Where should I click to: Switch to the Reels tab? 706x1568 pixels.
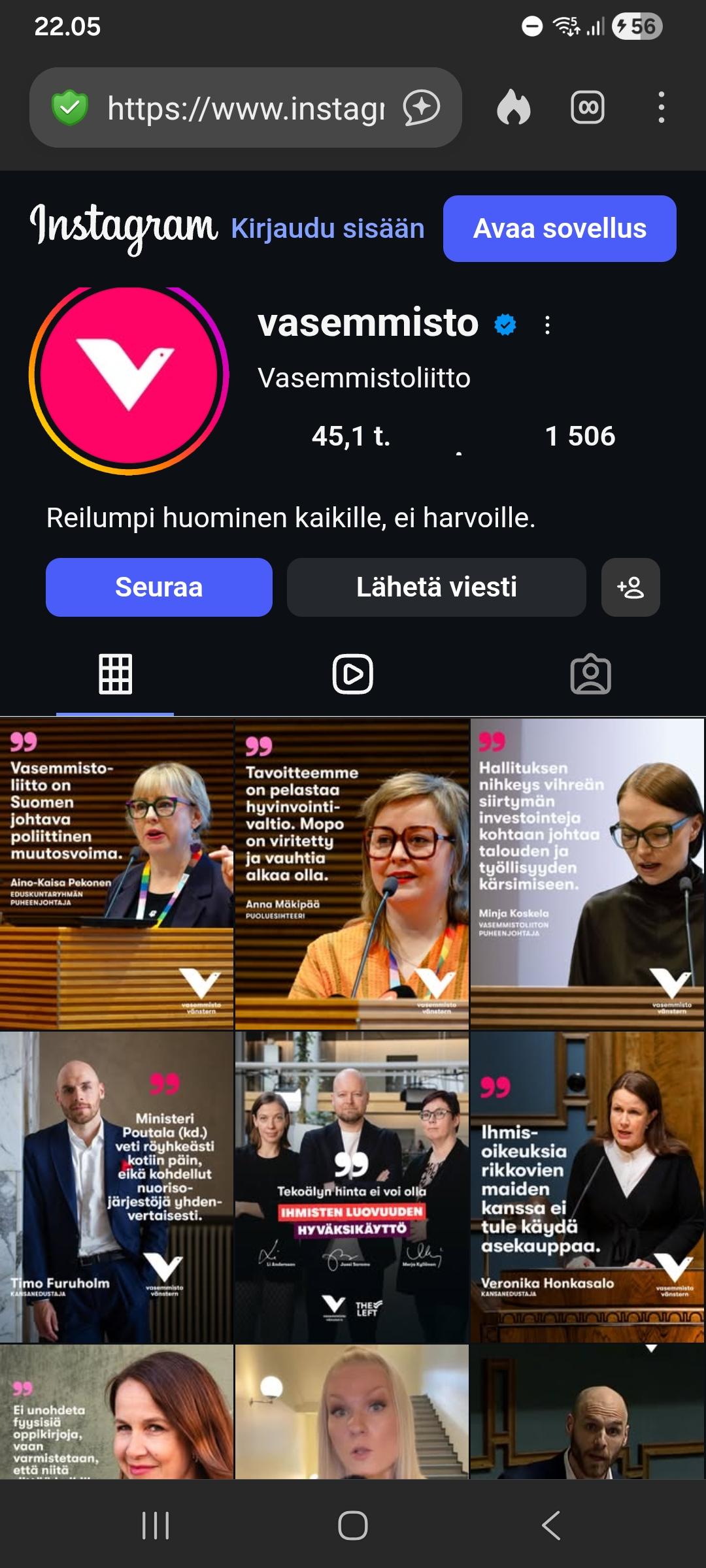(353, 674)
